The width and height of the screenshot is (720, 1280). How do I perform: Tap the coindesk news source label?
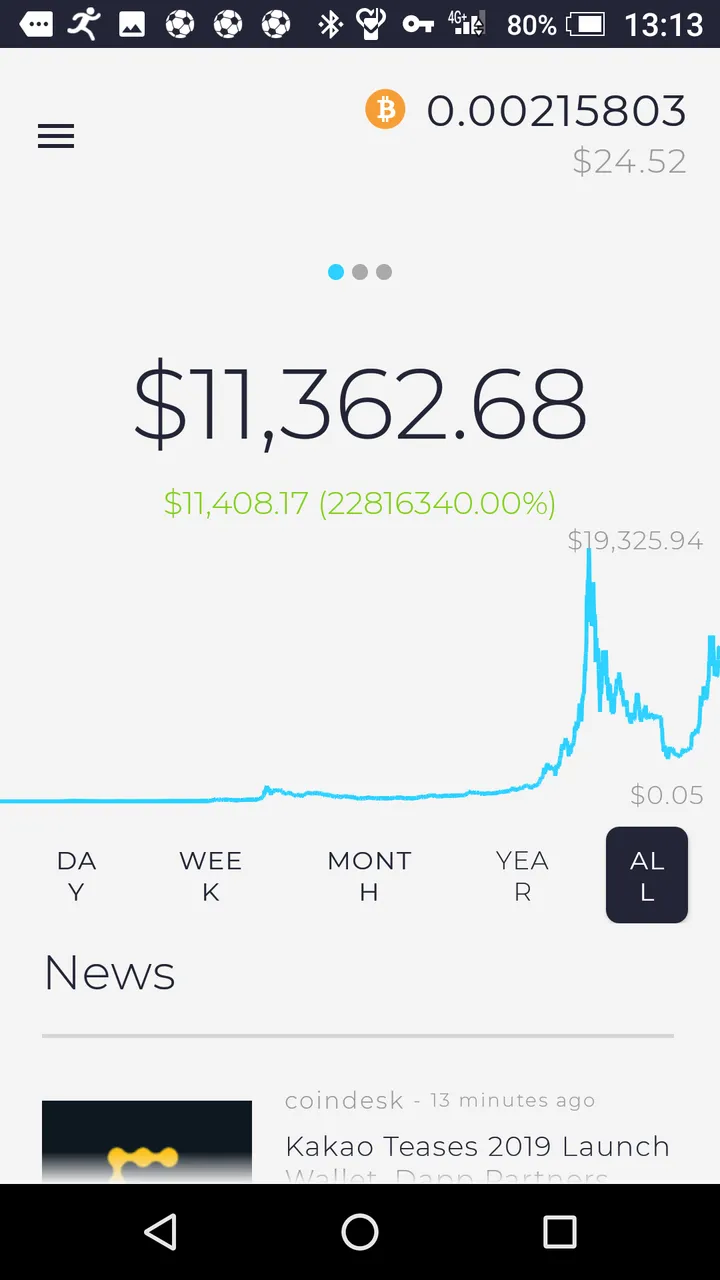[343, 1100]
